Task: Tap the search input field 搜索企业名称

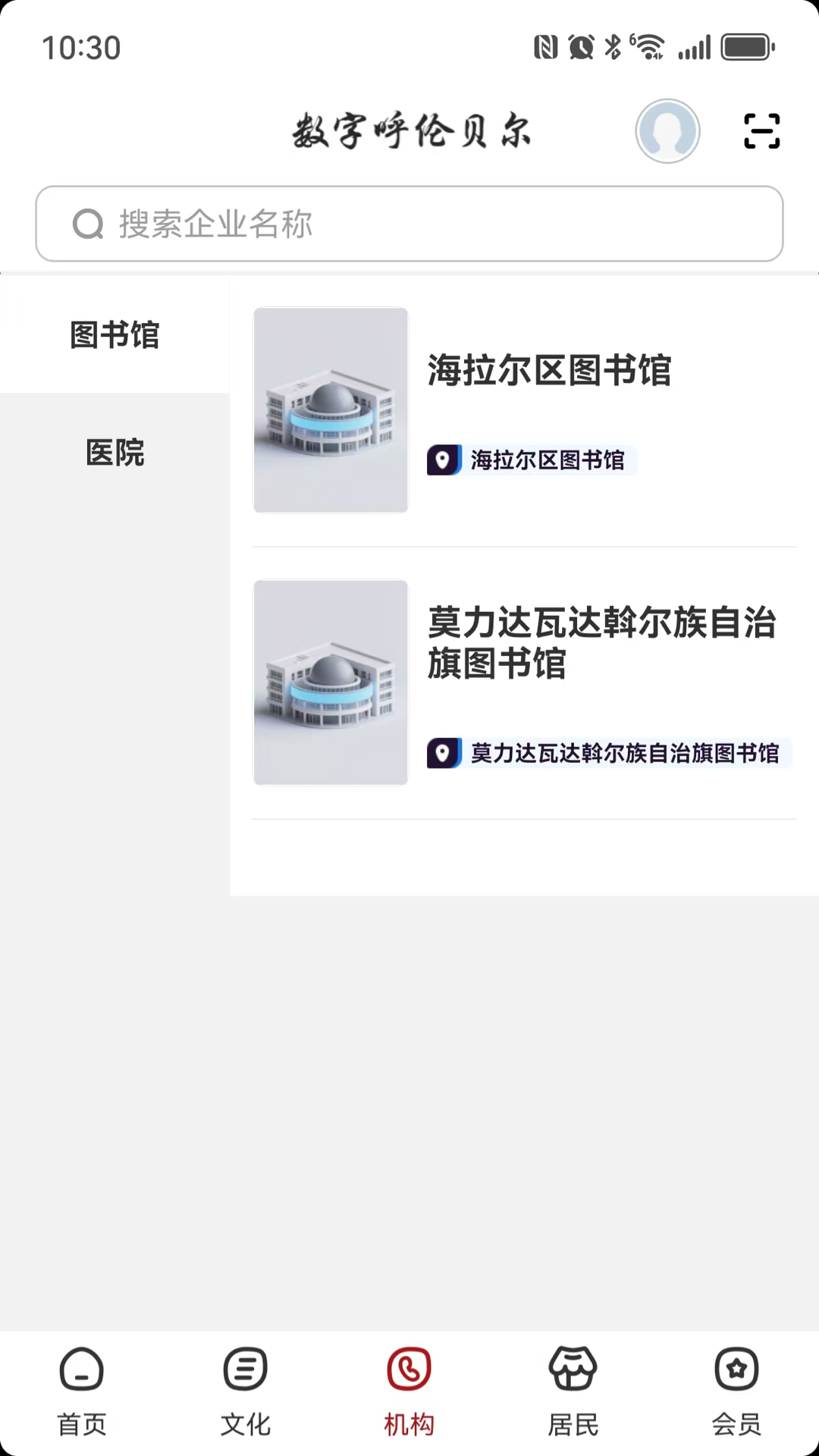Action: [x=409, y=224]
